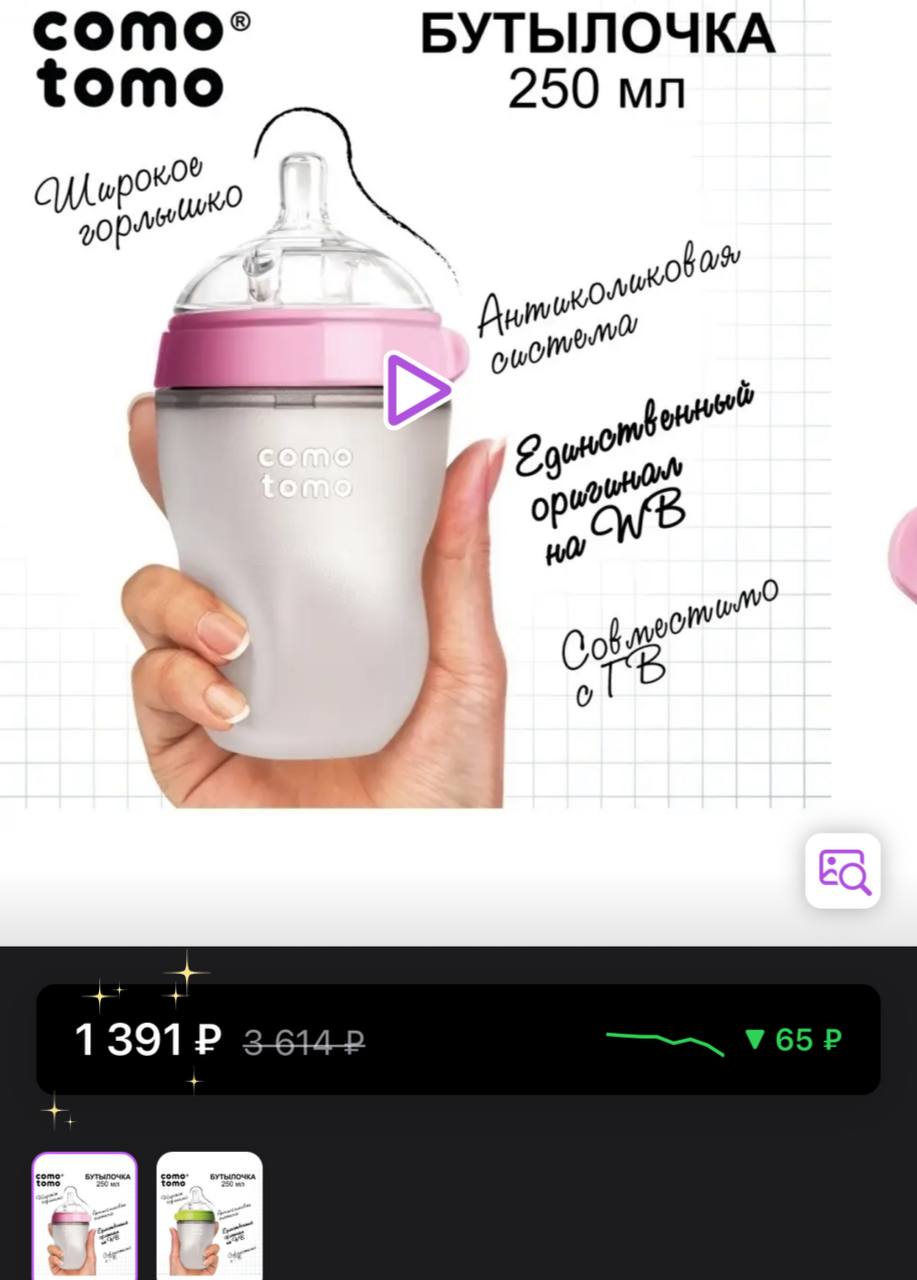
Task: Search for visually similar products
Action: [x=843, y=870]
